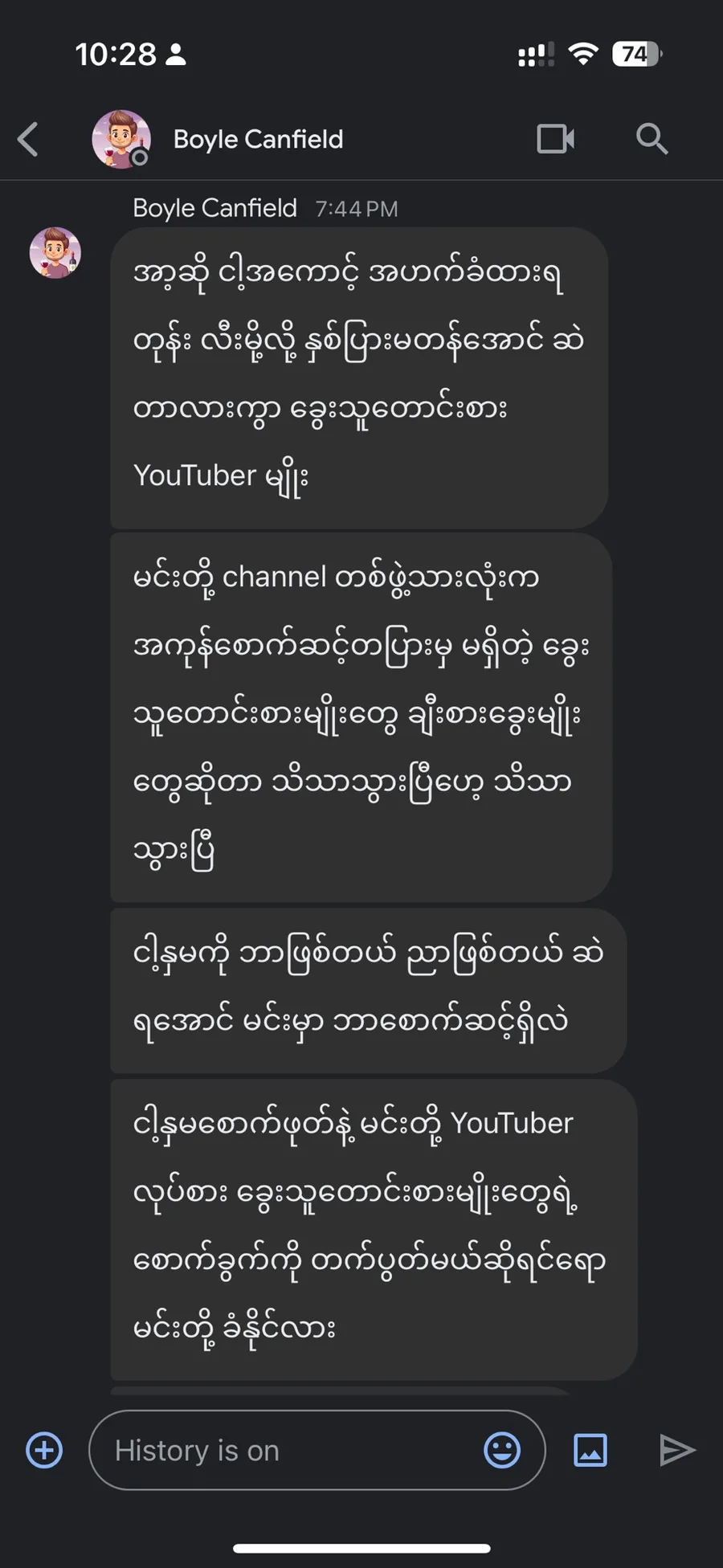Open Boyle Canfield's conversation details

pos(258,139)
